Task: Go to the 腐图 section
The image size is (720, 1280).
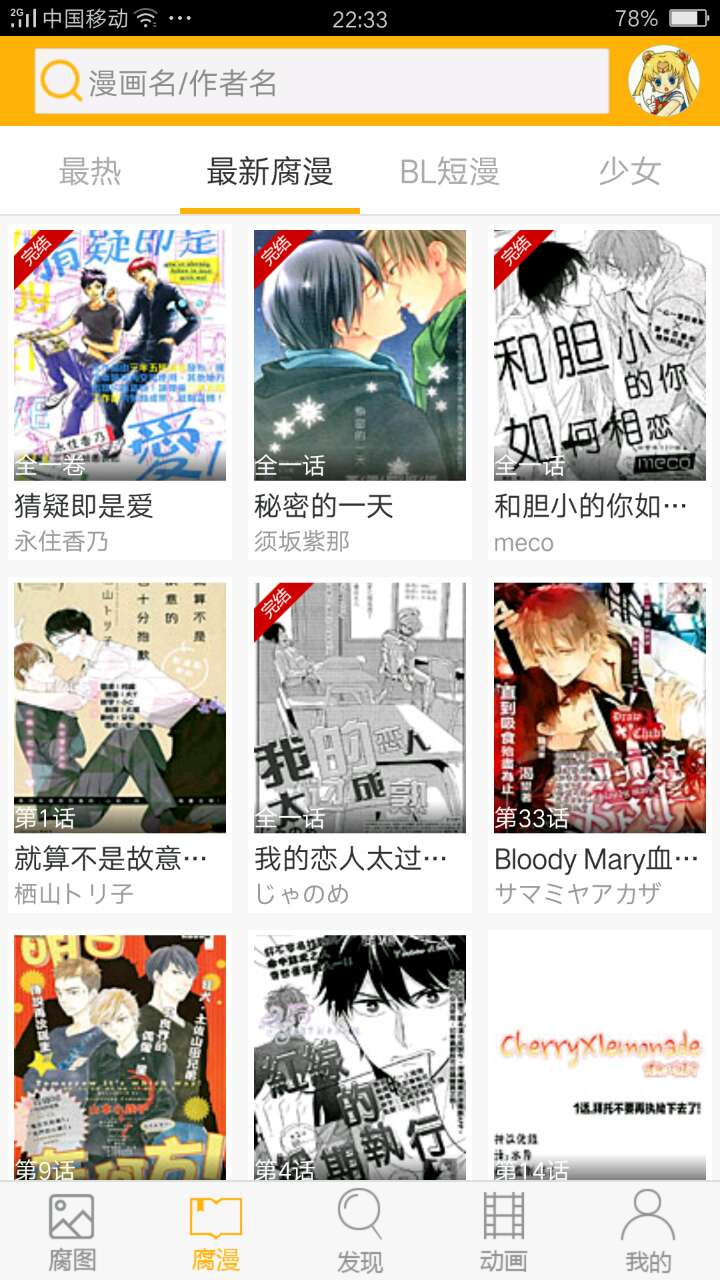Action: coord(72,1232)
